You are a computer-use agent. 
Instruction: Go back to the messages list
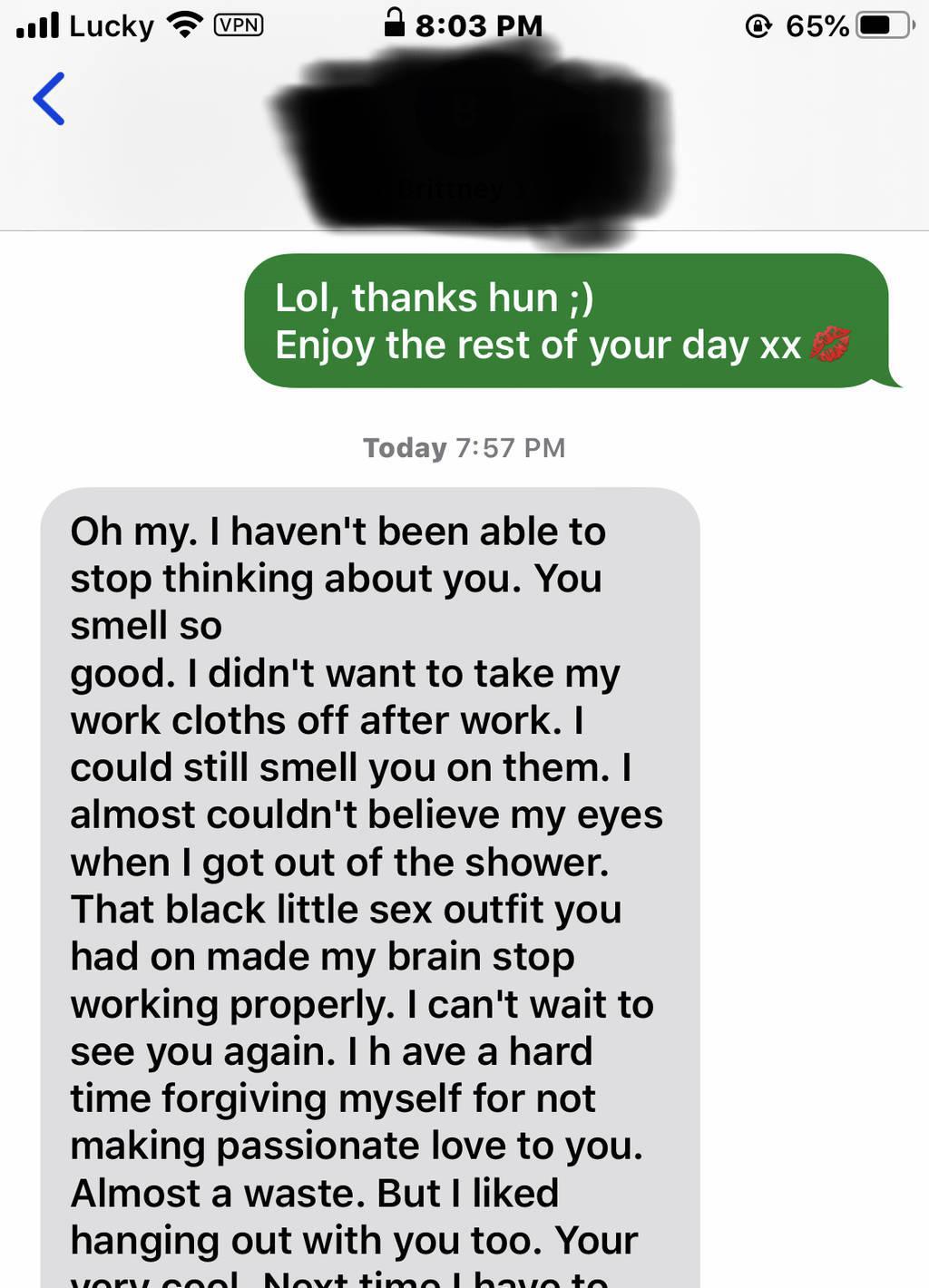click(x=49, y=98)
